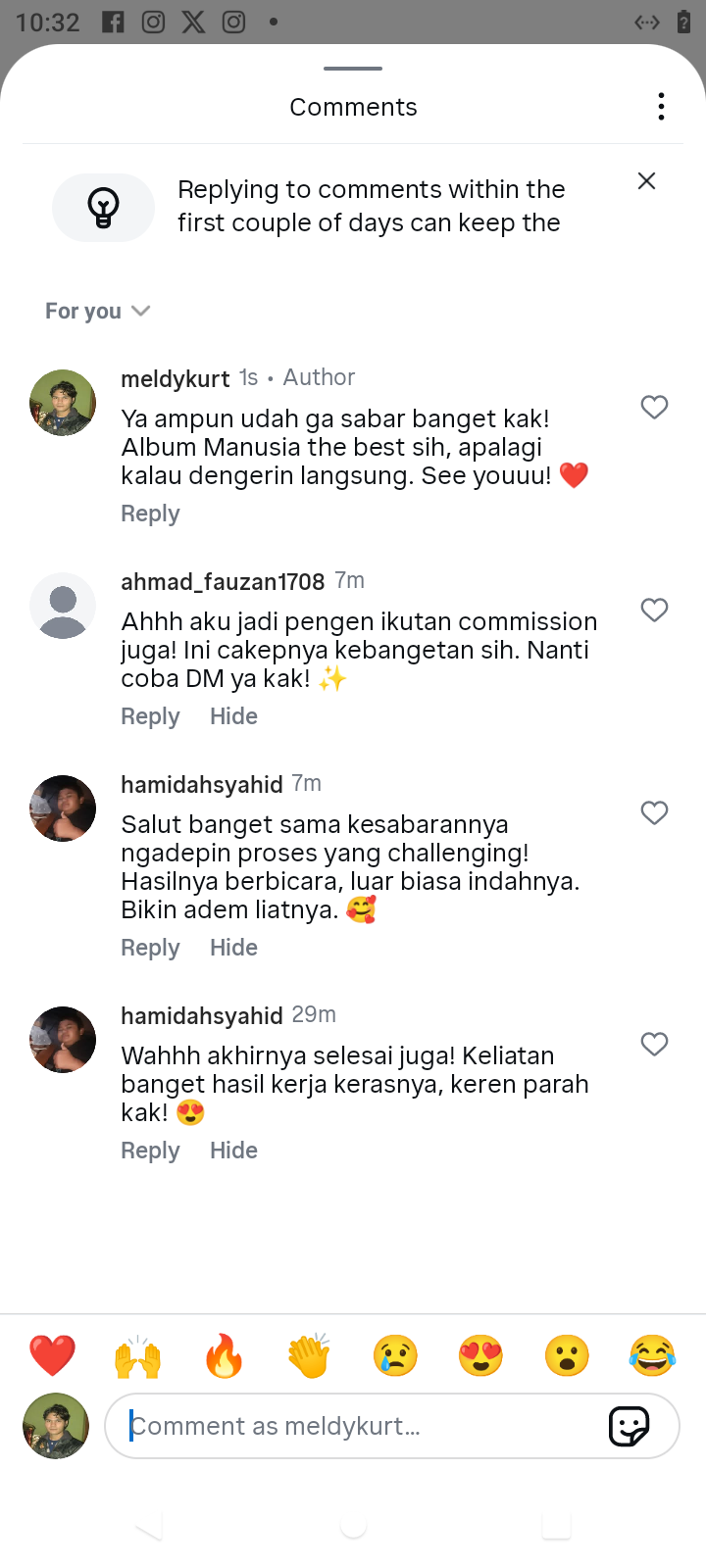706x1568 pixels.
Task: Open the comments overflow menu
Action: (x=662, y=107)
